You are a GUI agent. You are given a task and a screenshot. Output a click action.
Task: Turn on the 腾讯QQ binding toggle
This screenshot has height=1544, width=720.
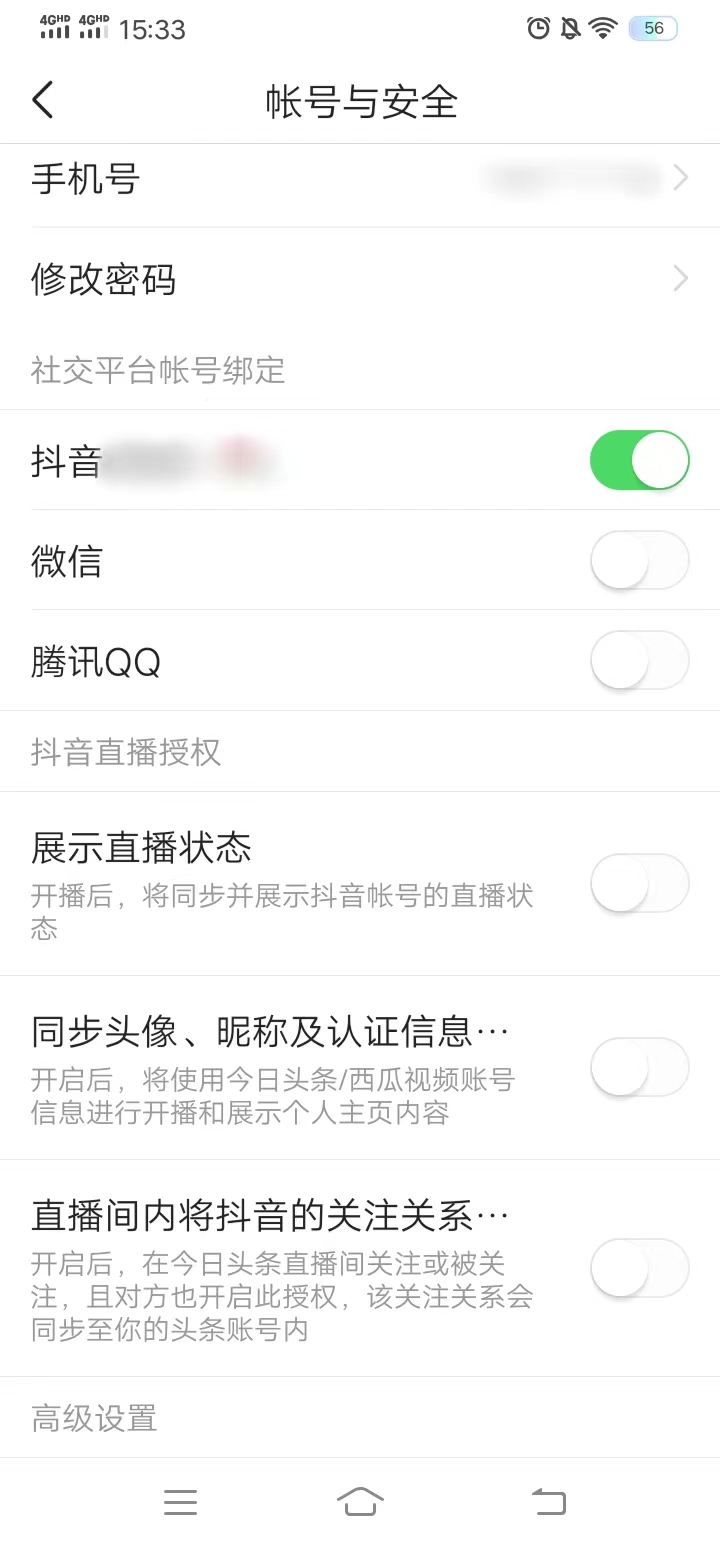639,660
